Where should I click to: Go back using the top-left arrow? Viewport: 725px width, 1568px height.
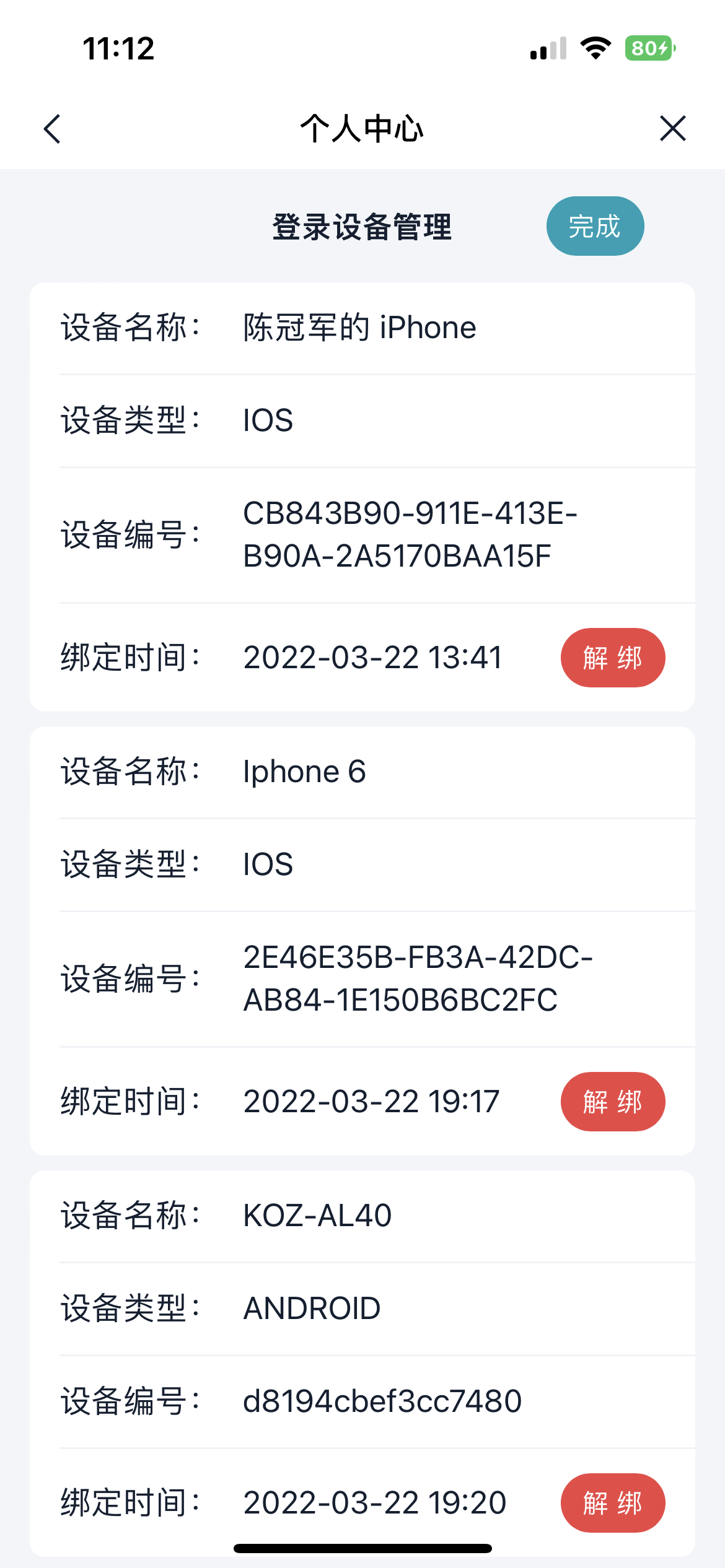(x=53, y=129)
